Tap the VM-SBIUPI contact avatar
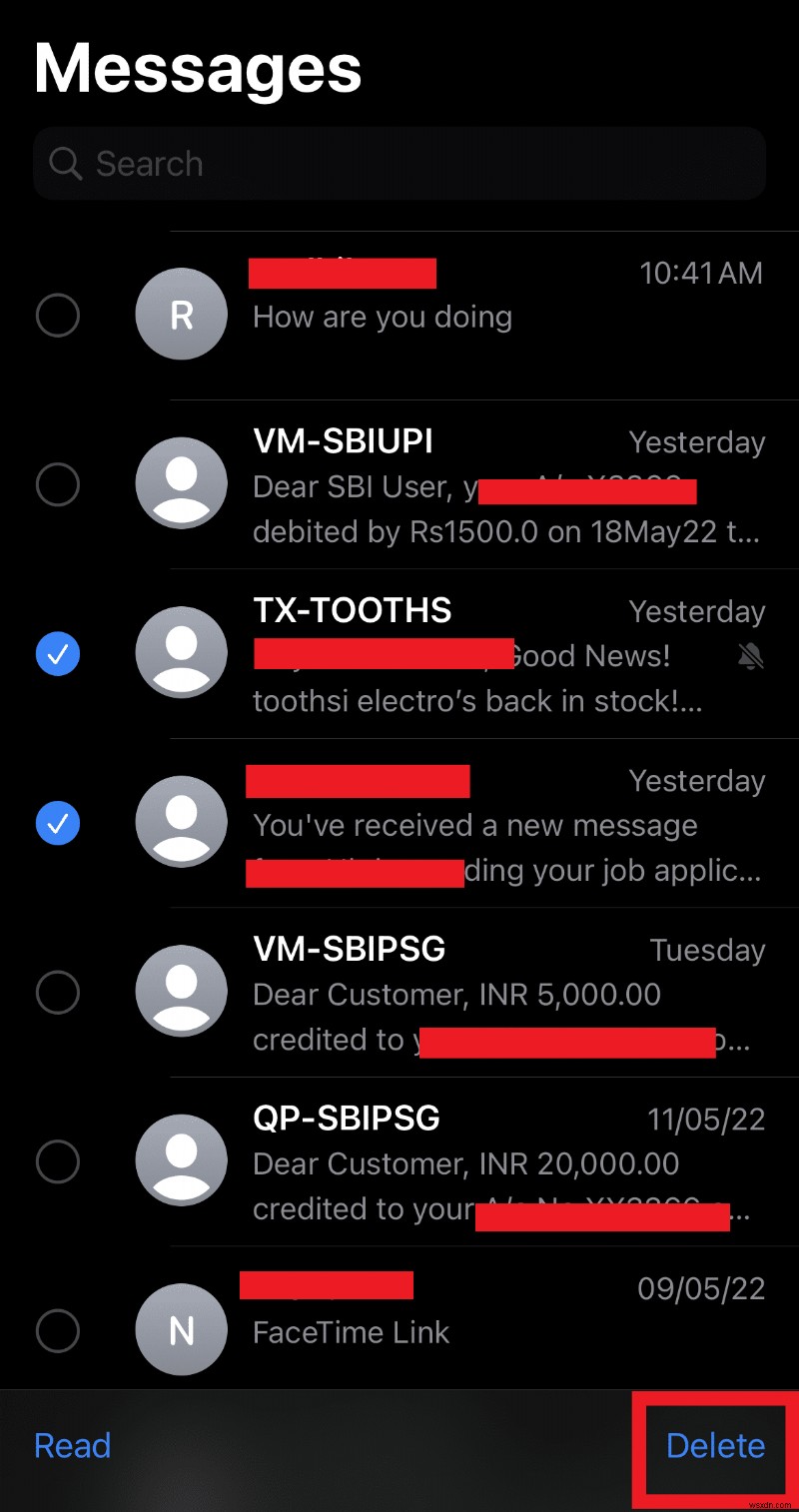 pos(181,482)
